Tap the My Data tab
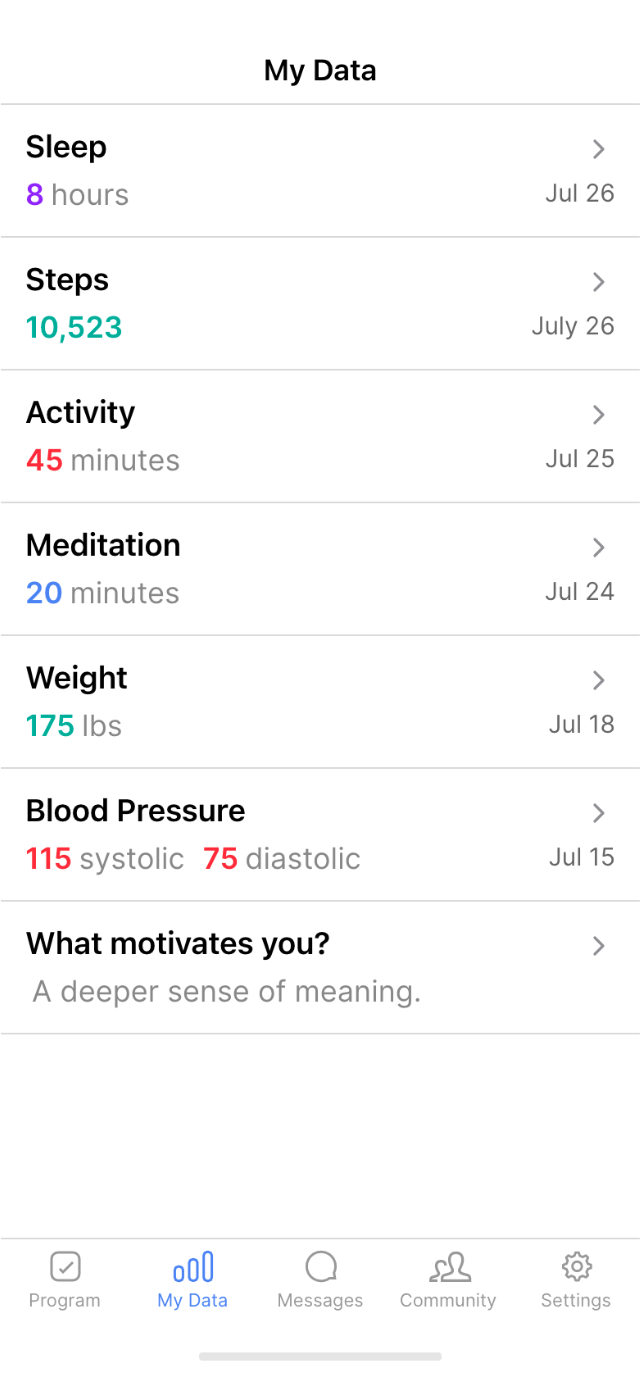 click(193, 1280)
